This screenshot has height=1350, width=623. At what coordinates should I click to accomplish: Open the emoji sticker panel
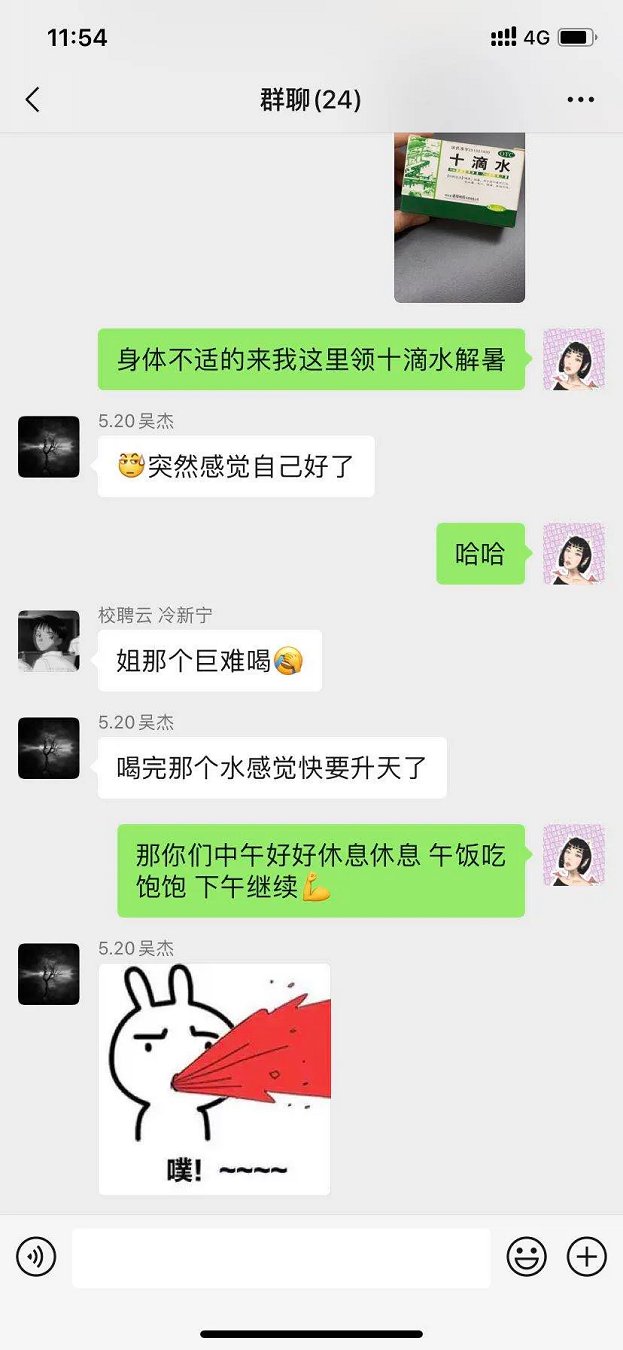526,1257
